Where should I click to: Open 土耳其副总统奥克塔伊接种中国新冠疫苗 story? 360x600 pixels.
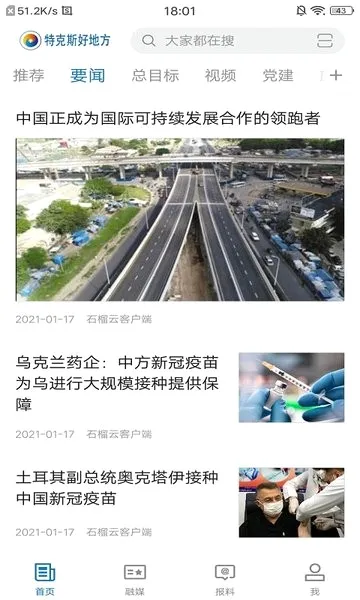[x=117, y=488]
